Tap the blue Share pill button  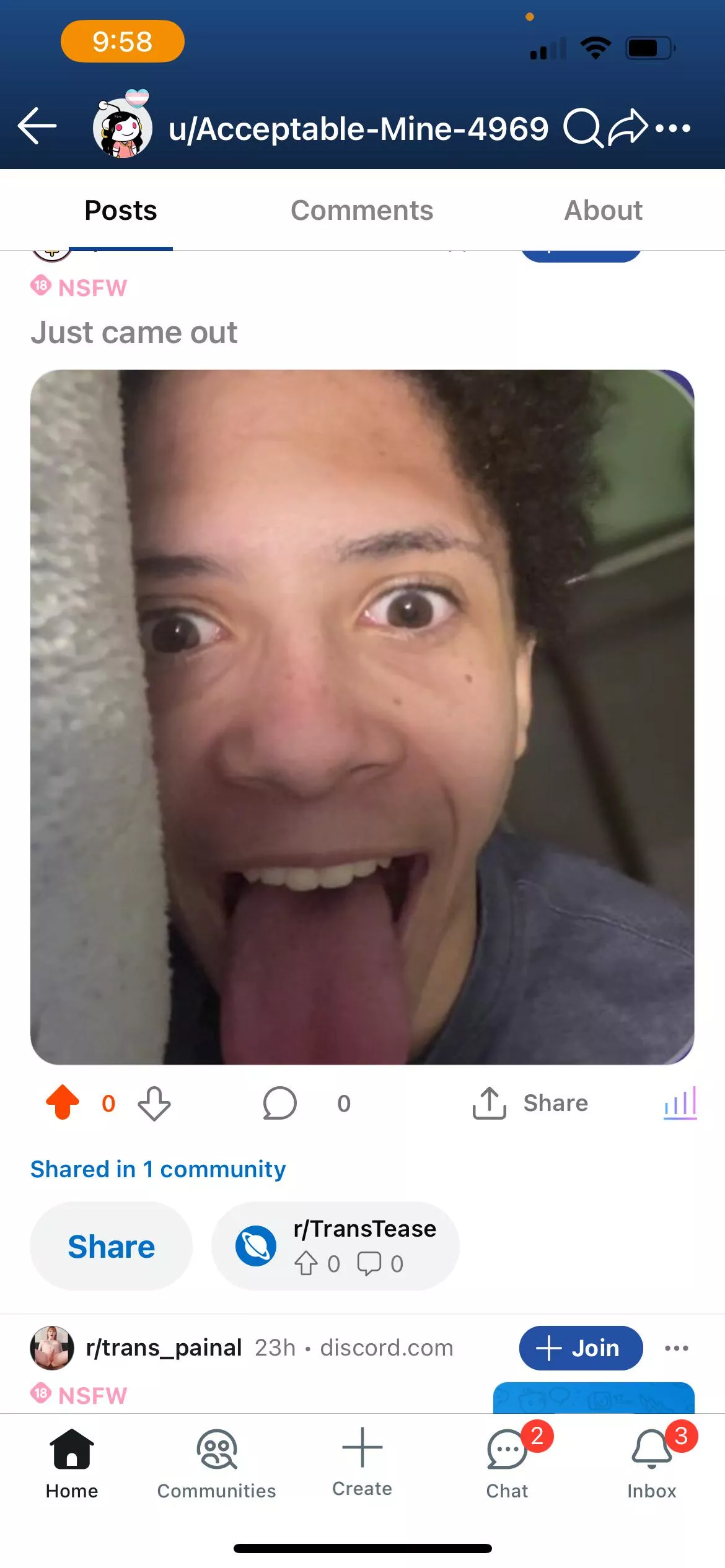point(112,1247)
